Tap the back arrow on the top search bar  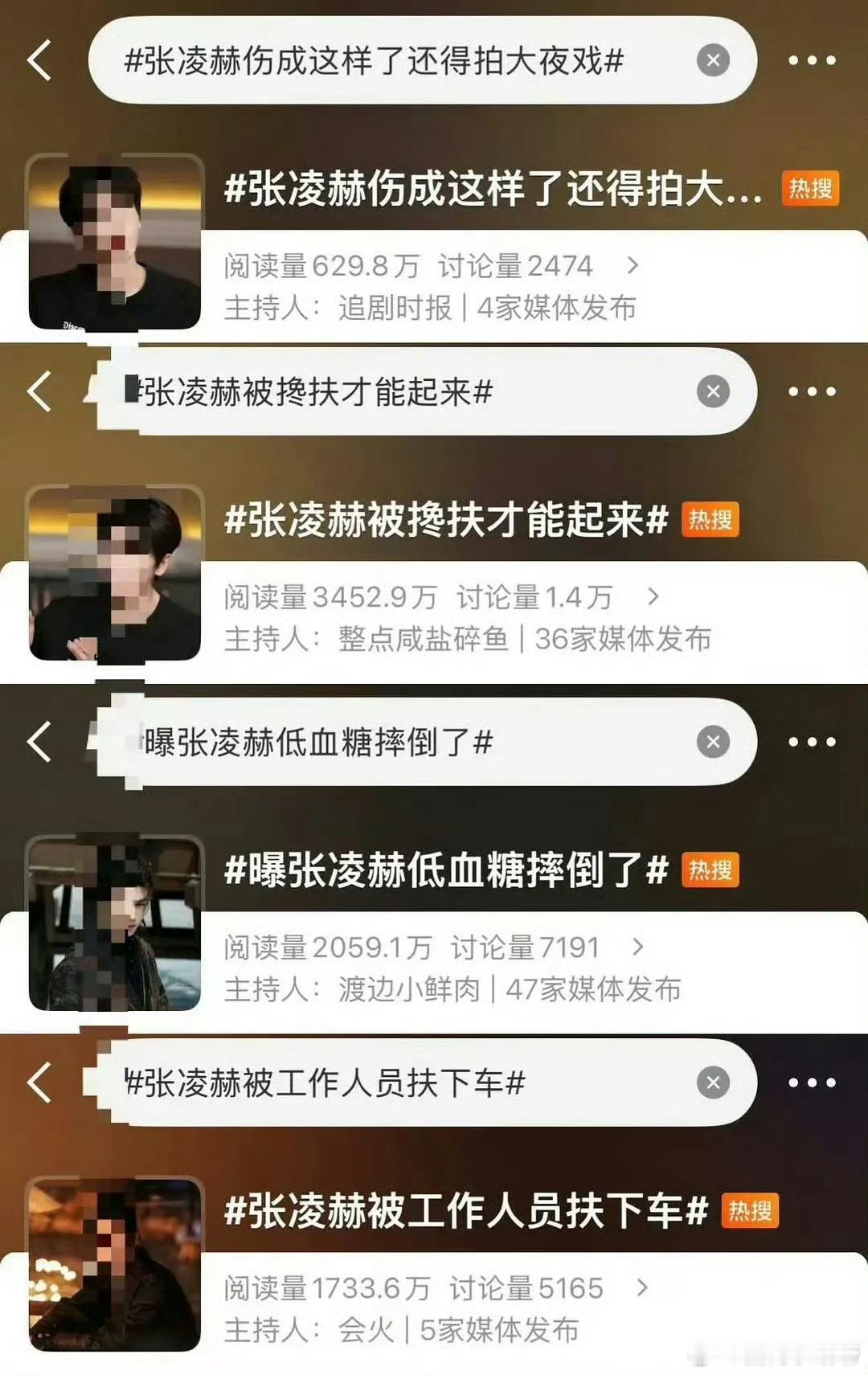pos(38,60)
